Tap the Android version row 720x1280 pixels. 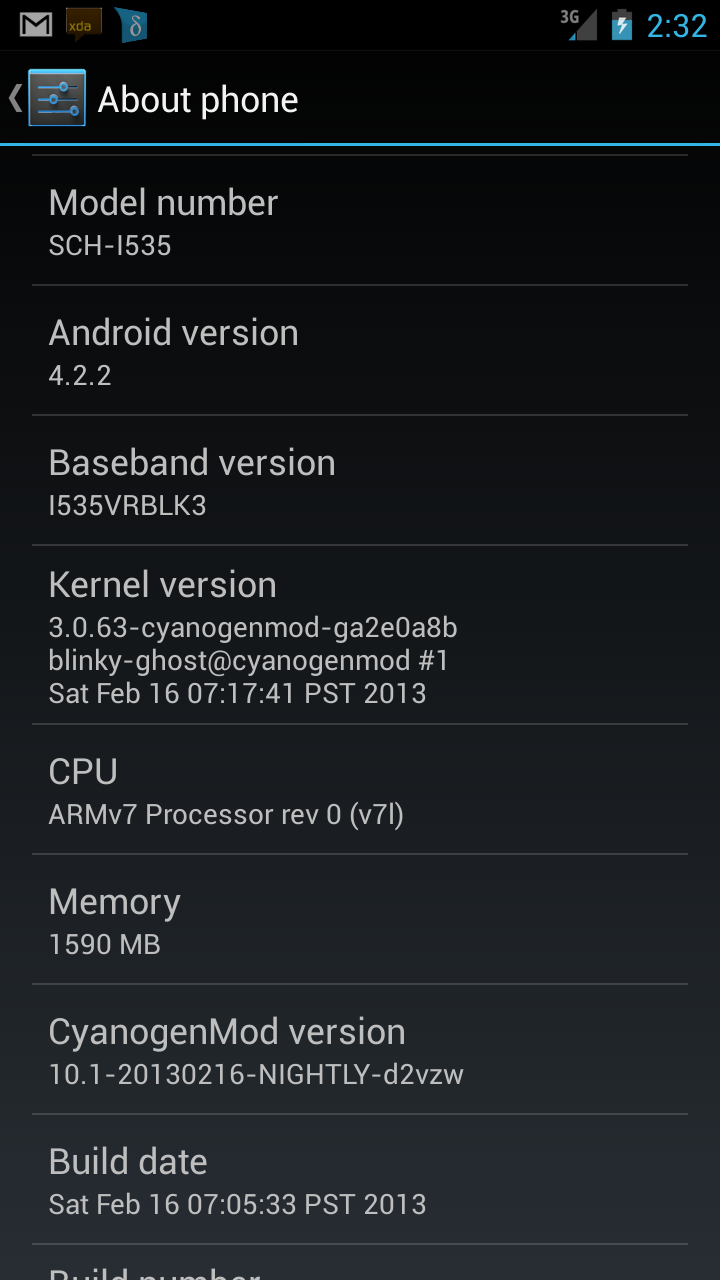click(360, 351)
